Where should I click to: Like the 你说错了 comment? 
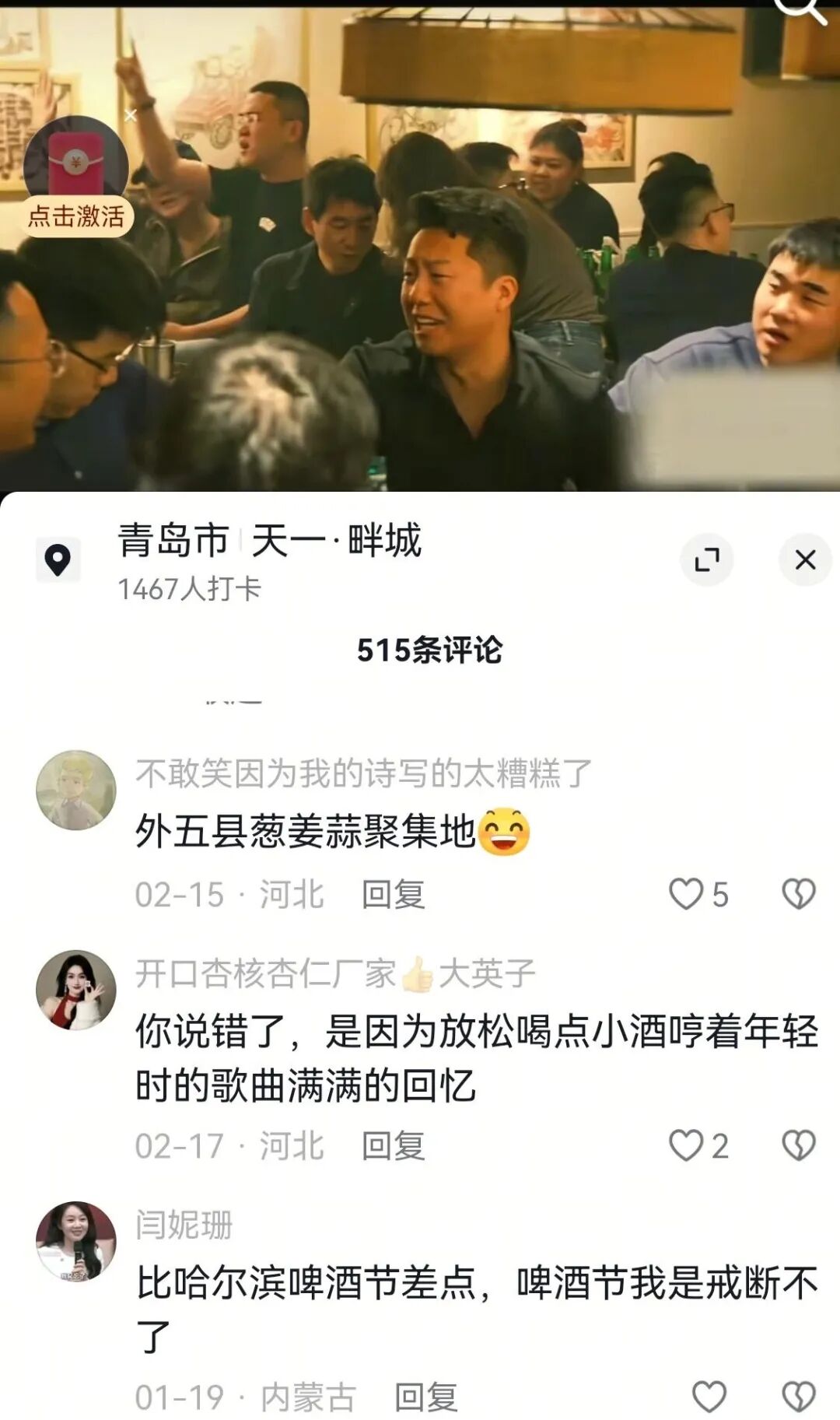(686, 1145)
